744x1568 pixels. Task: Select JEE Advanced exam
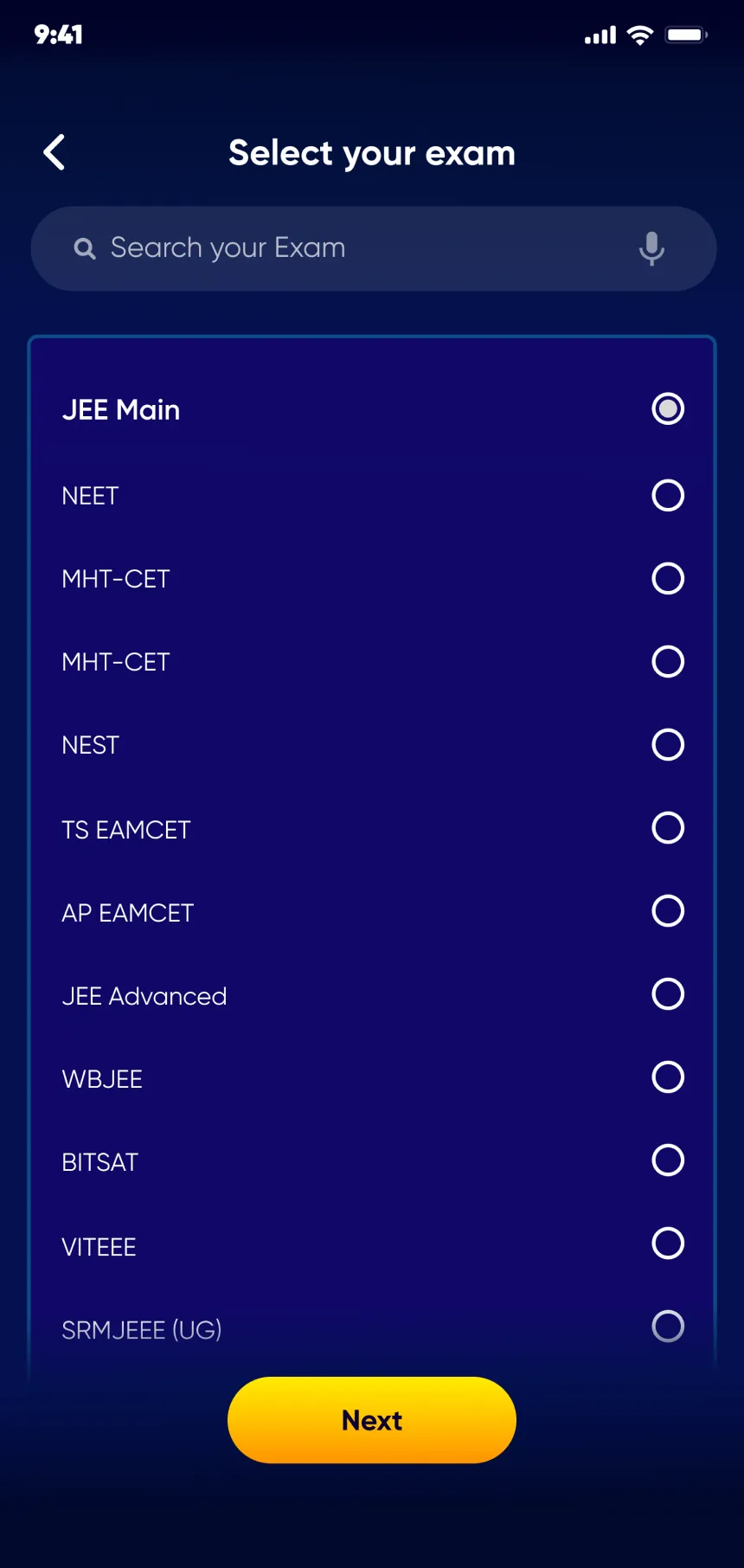click(x=372, y=994)
